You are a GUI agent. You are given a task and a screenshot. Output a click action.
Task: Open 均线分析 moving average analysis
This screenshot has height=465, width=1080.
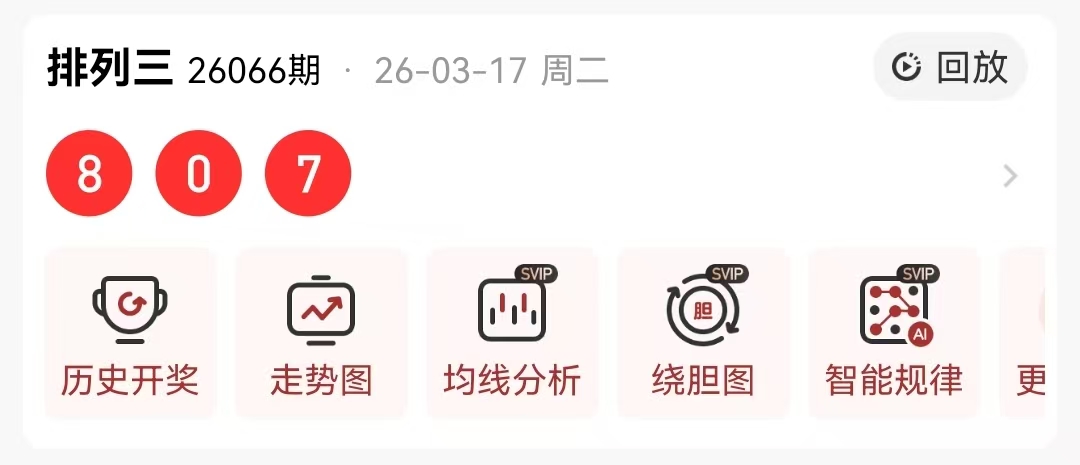click(x=512, y=333)
